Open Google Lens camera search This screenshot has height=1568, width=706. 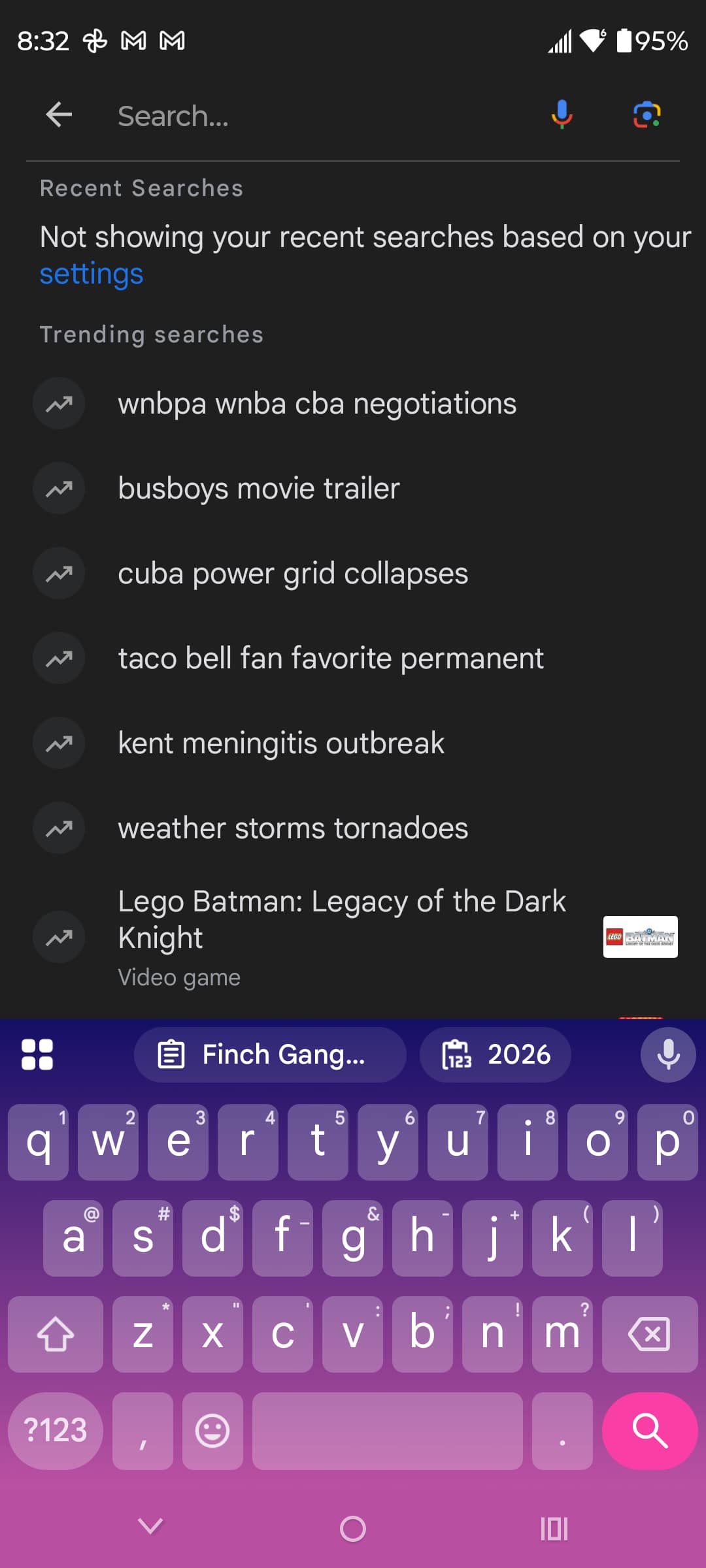(644, 115)
